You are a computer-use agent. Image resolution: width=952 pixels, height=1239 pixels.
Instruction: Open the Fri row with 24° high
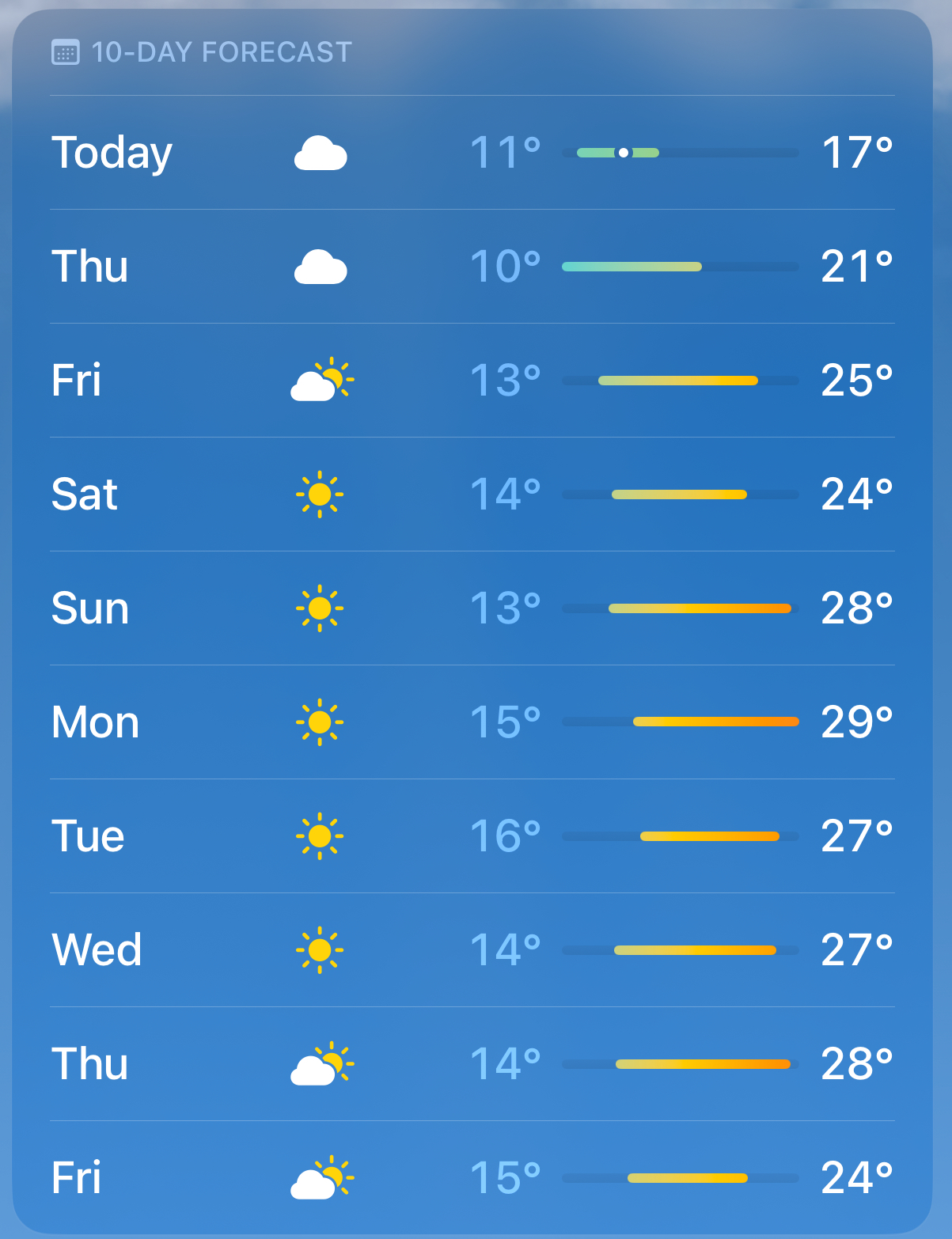472,1178
